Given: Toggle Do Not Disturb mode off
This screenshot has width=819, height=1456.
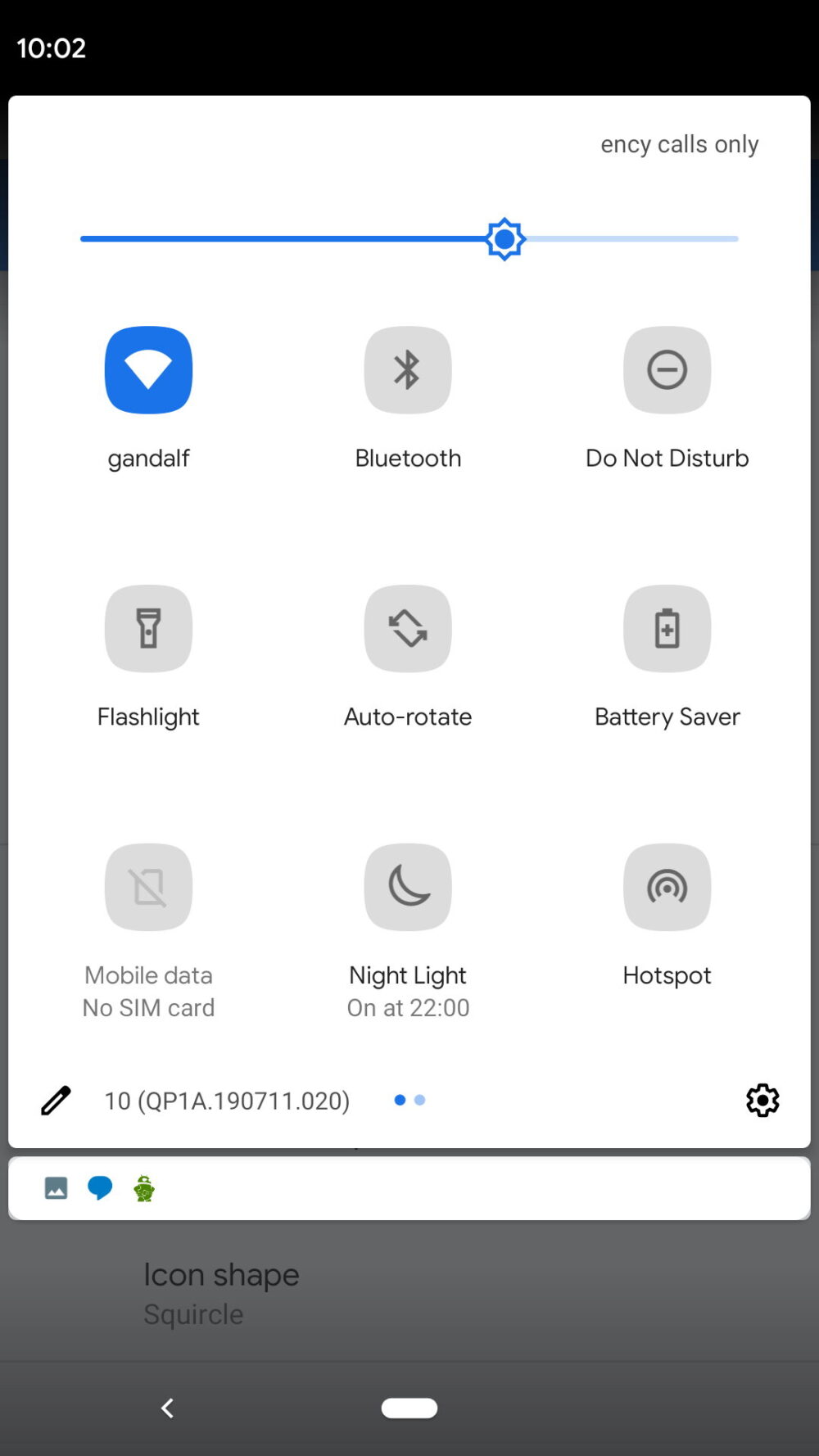Looking at the screenshot, I should click(x=667, y=369).
